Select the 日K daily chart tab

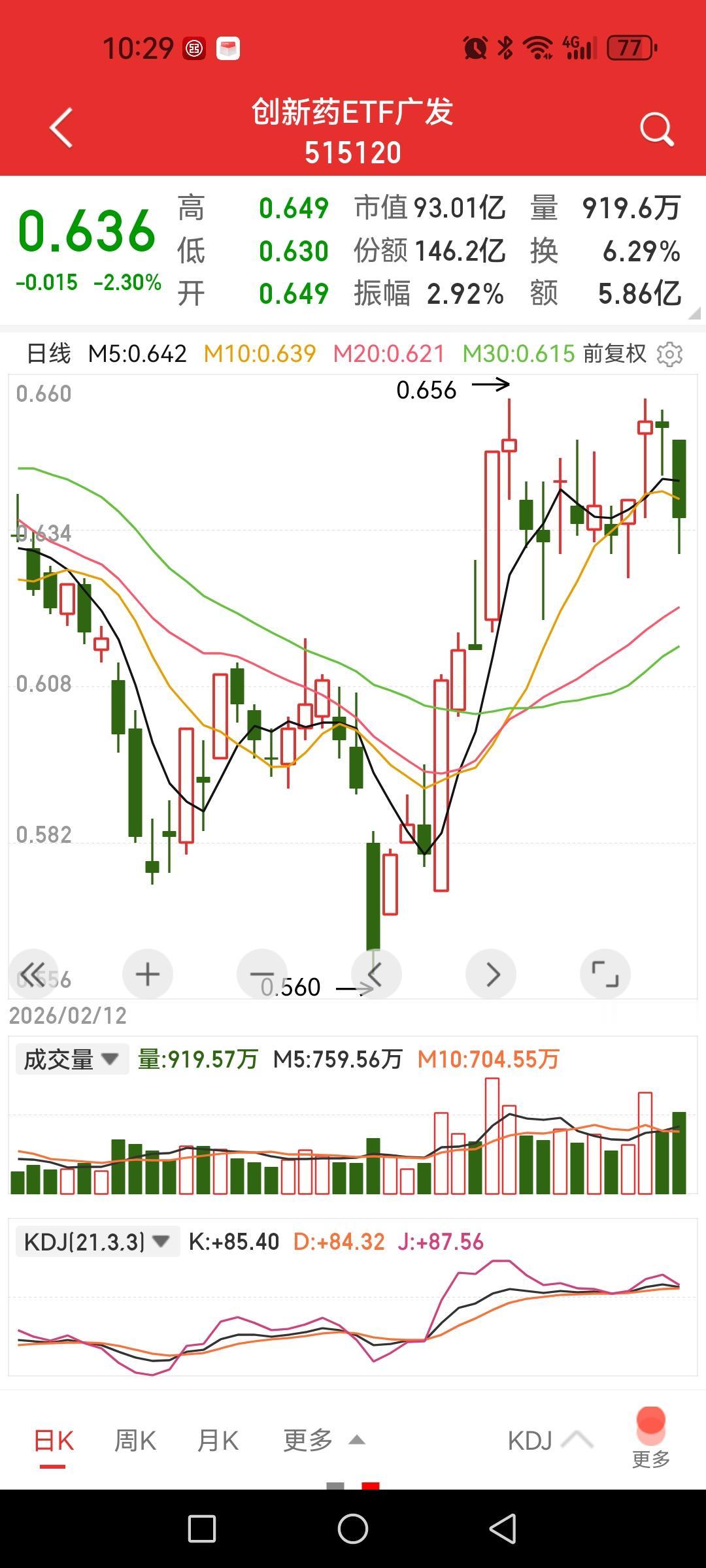pos(54,1441)
